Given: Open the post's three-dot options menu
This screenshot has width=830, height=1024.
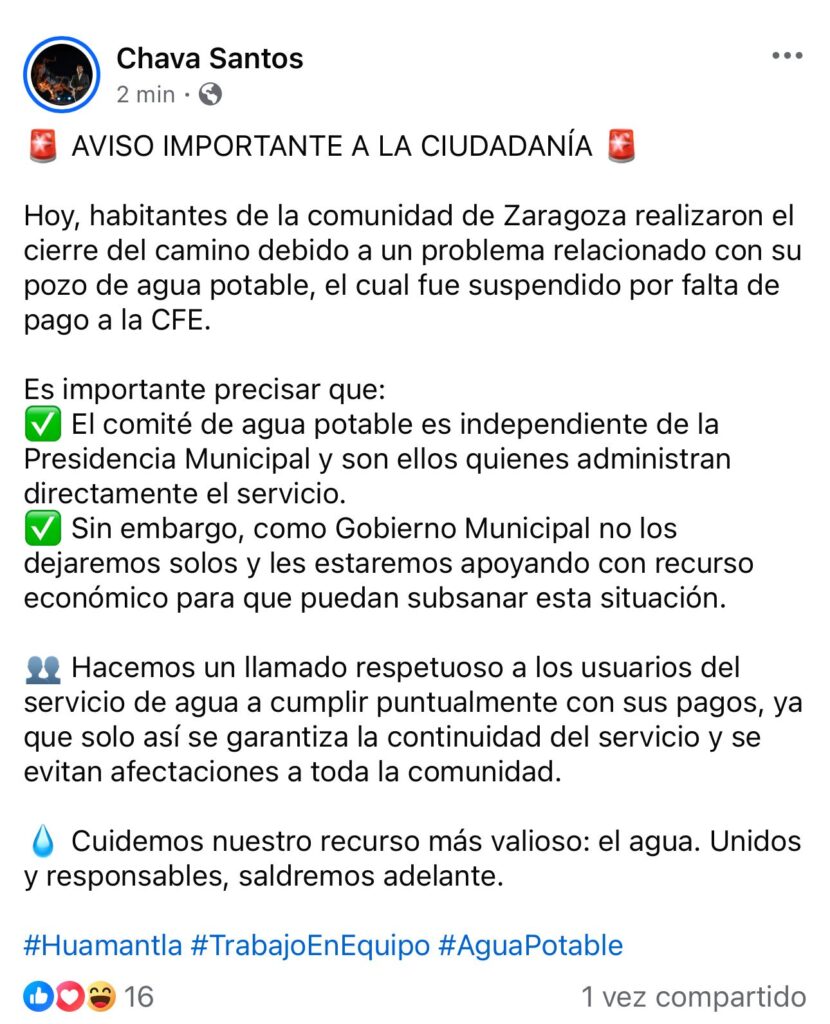Looking at the screenshot, I should pos(787,56).
